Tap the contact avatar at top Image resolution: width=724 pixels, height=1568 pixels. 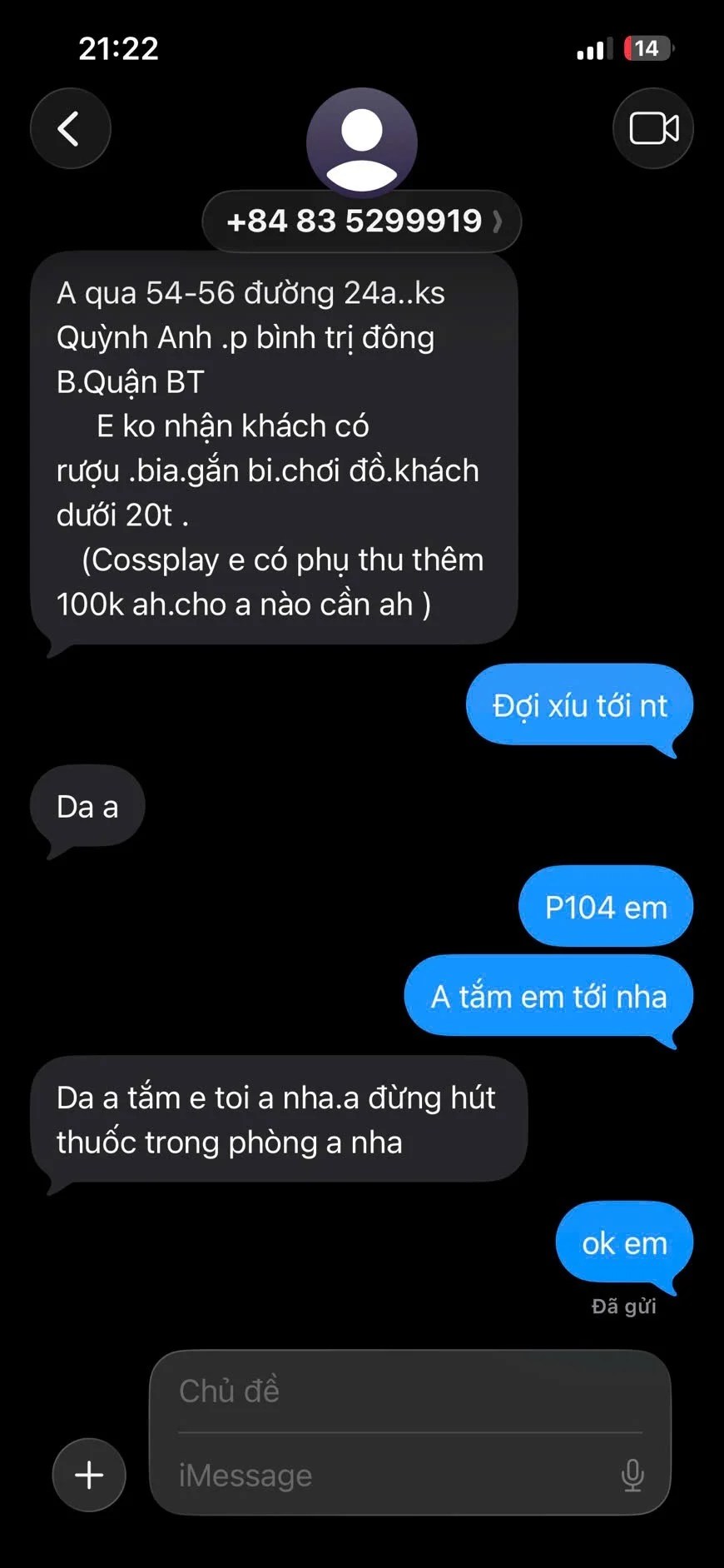tap(361, 142)
